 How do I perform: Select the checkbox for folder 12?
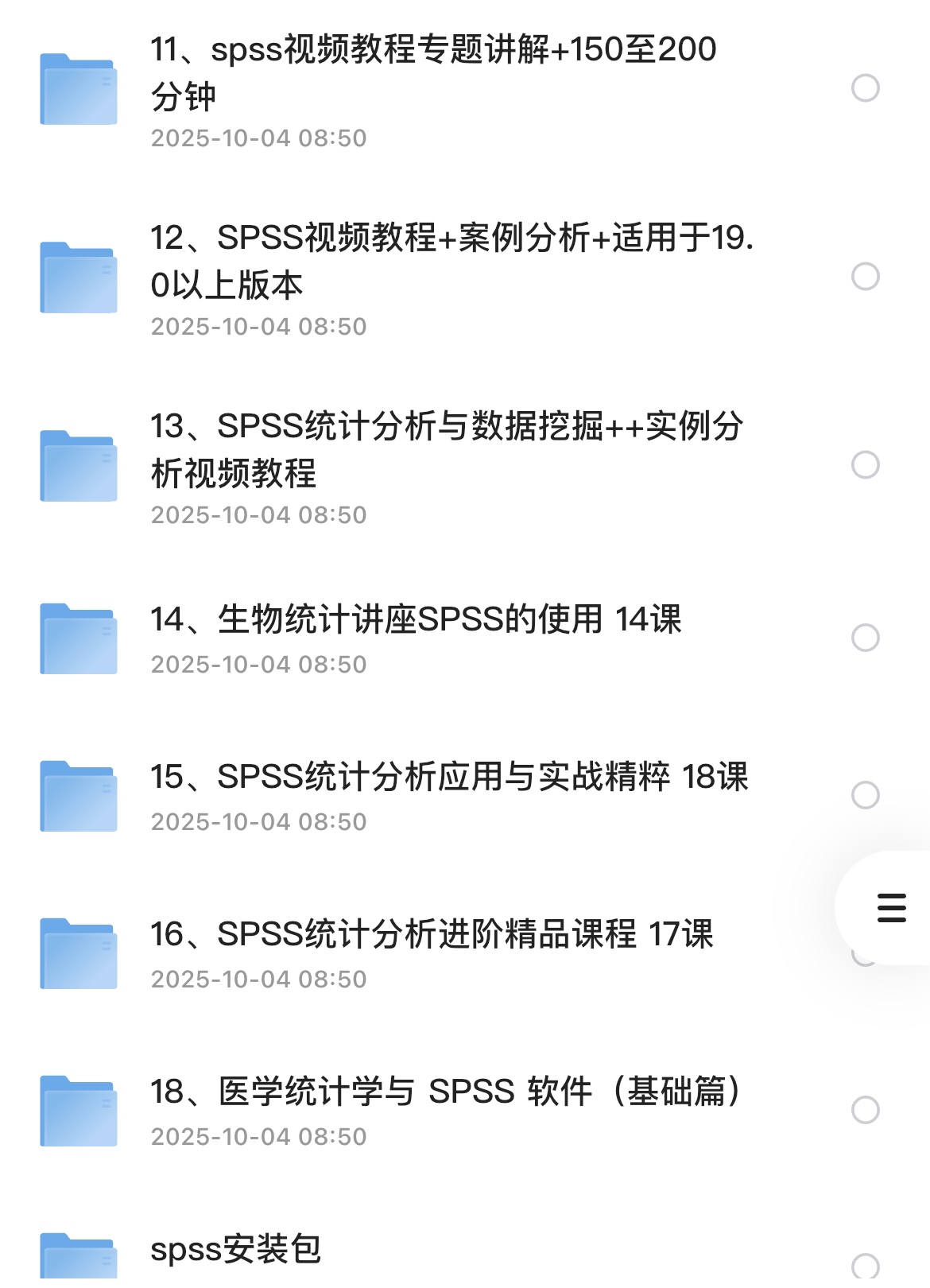point(865,276)
